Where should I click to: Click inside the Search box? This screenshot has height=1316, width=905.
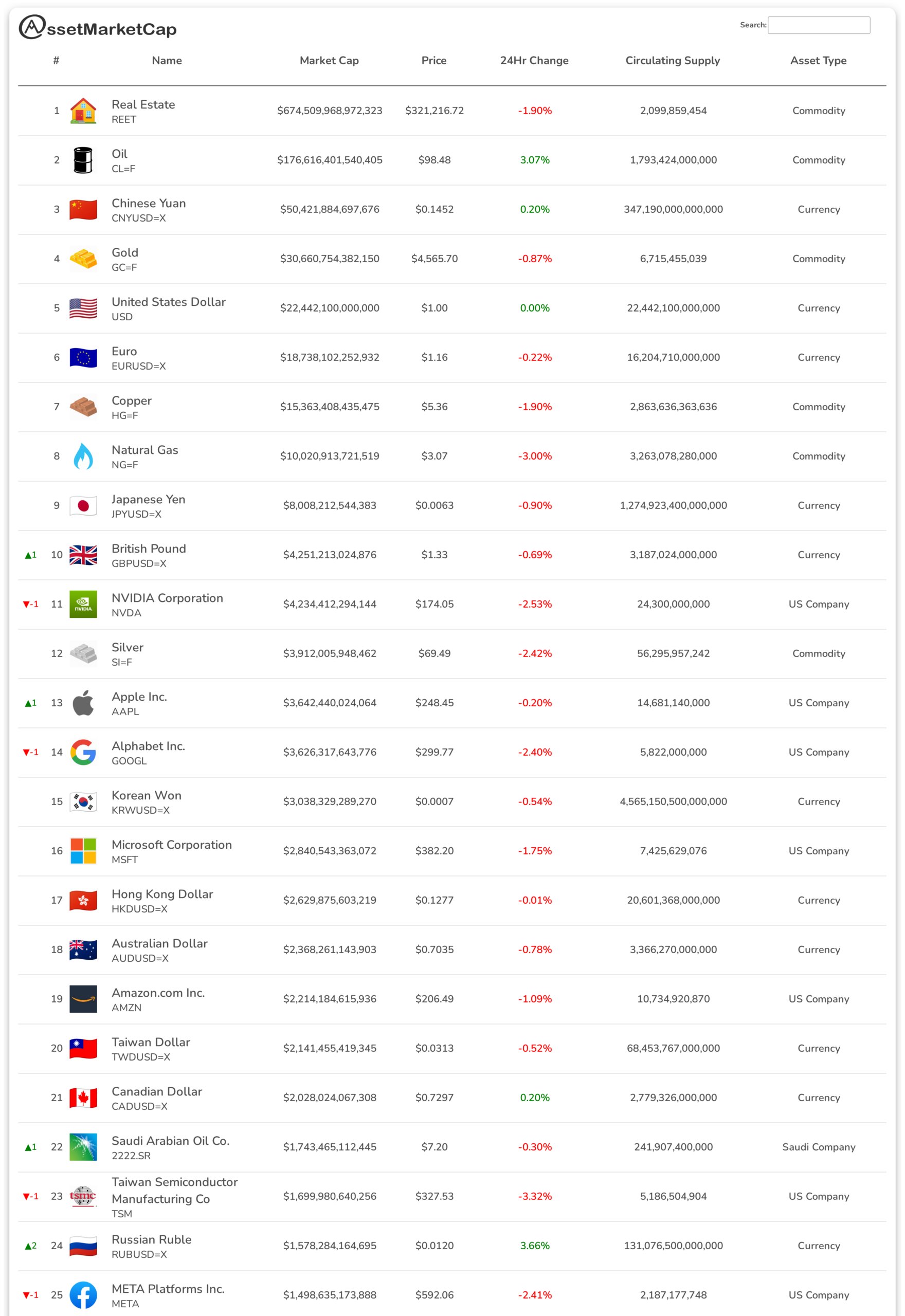(x=819, y=25)
